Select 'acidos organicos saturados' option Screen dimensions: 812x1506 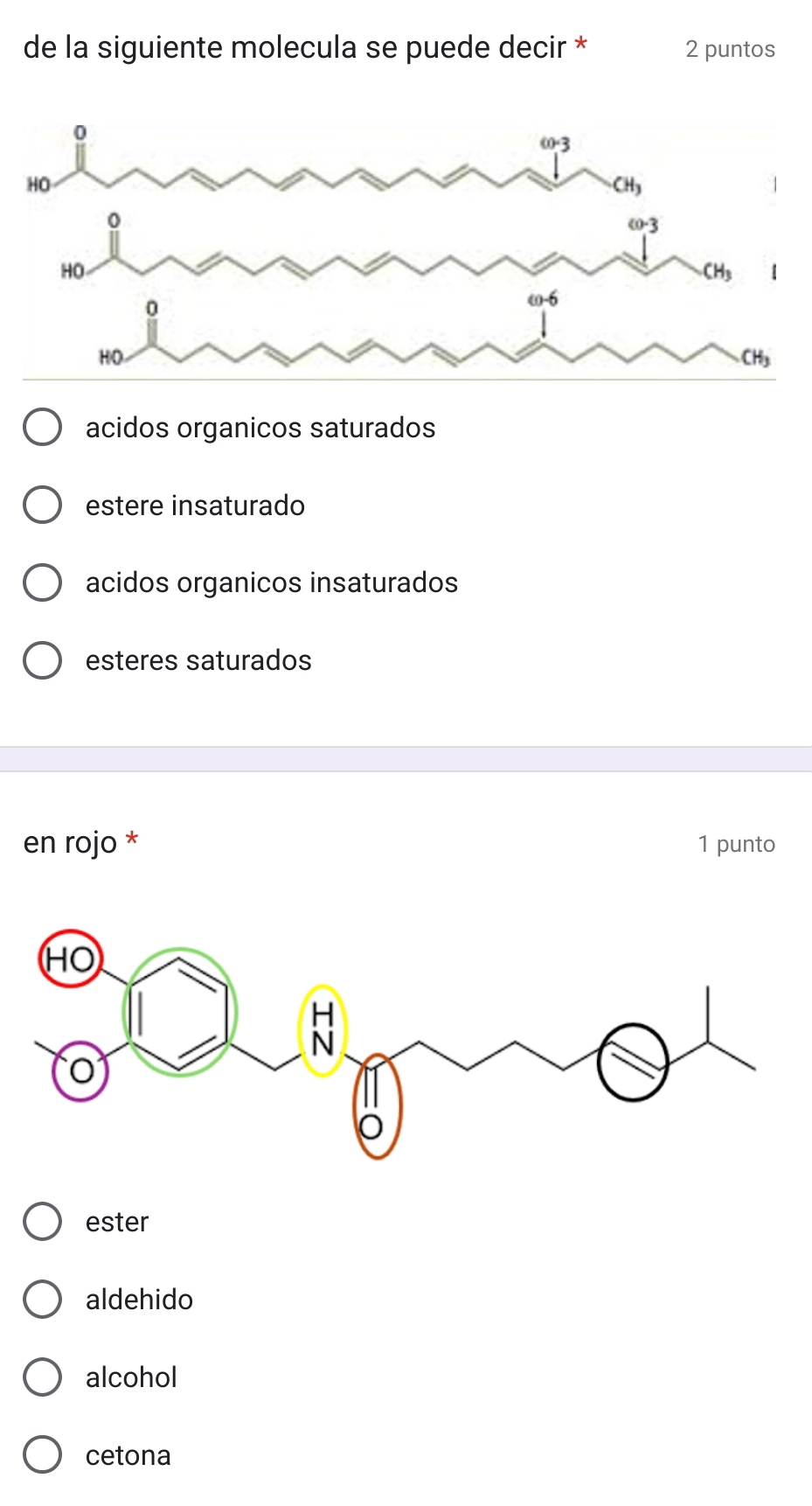pos(42,428)
